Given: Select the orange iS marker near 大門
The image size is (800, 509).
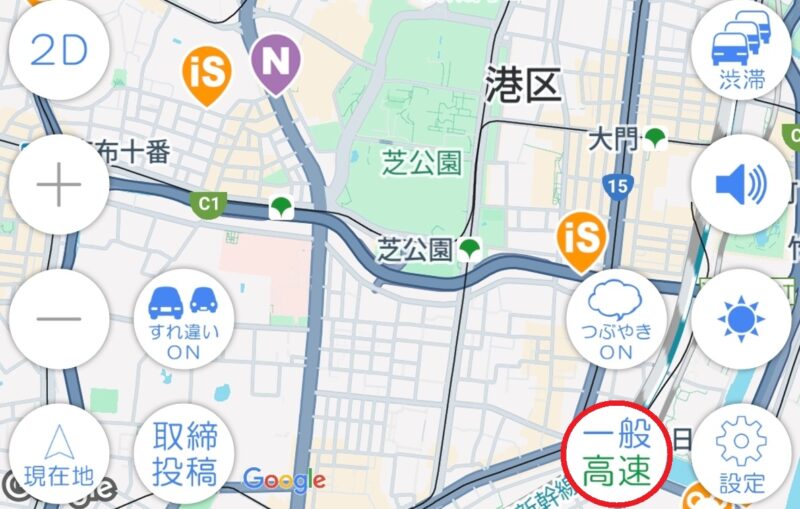Looking at the screenshot, I should (582, 239).
